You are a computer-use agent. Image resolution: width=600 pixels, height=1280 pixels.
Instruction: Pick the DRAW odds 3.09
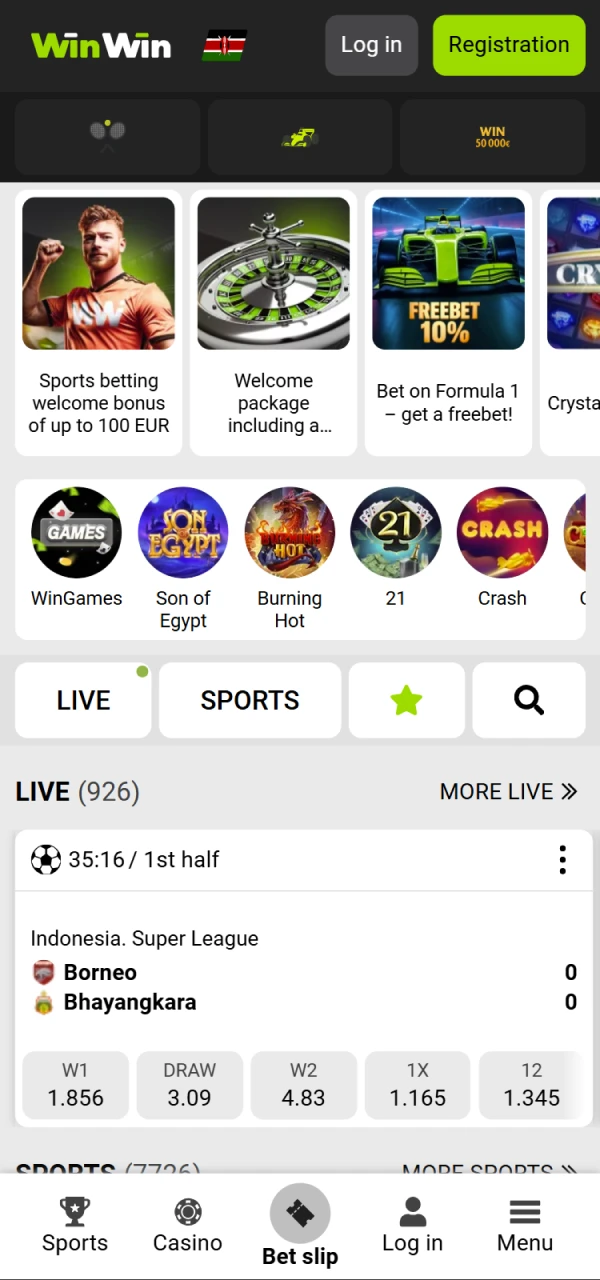[189, 1085]
